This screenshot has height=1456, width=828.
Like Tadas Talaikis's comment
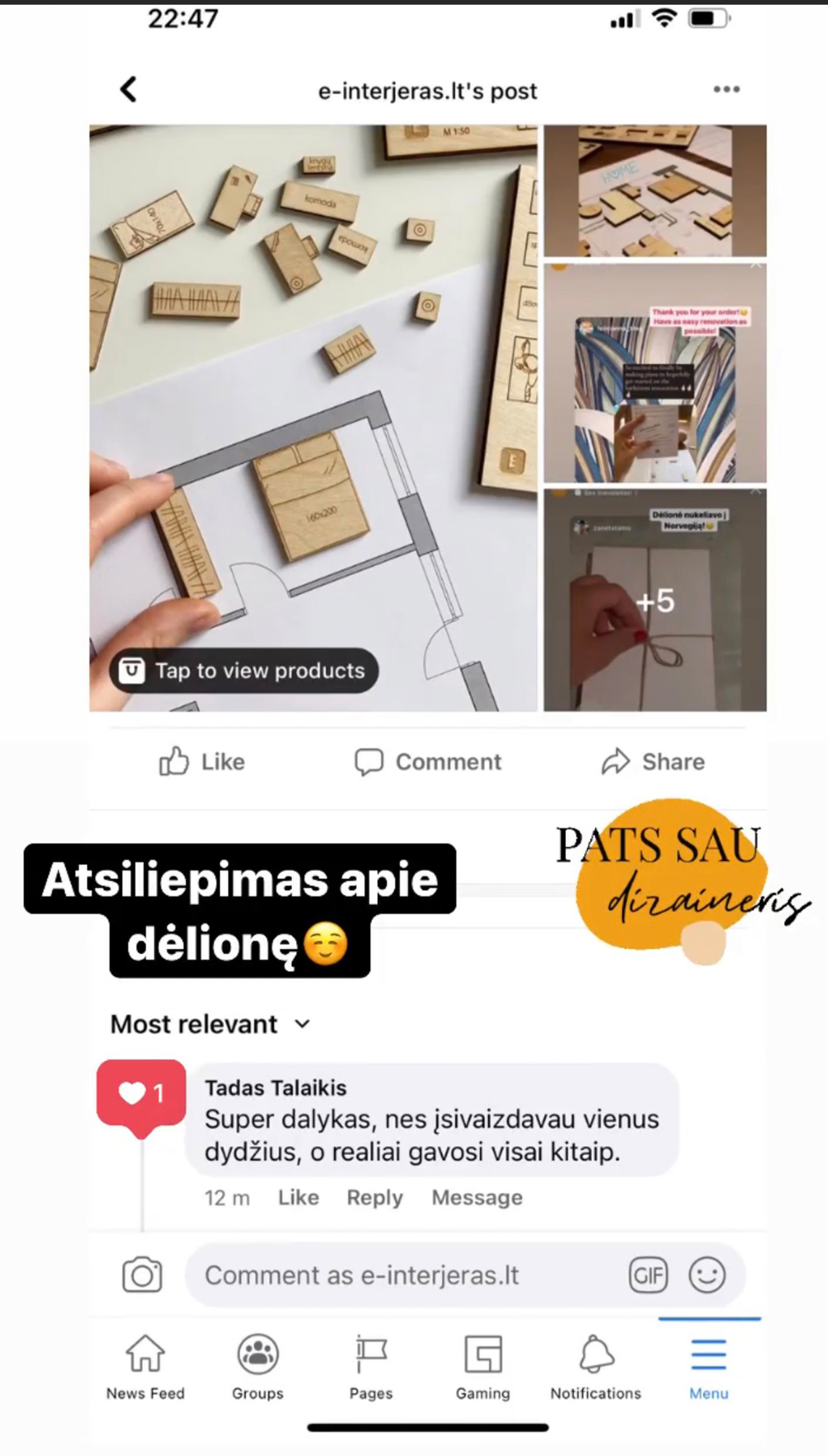298,1197
